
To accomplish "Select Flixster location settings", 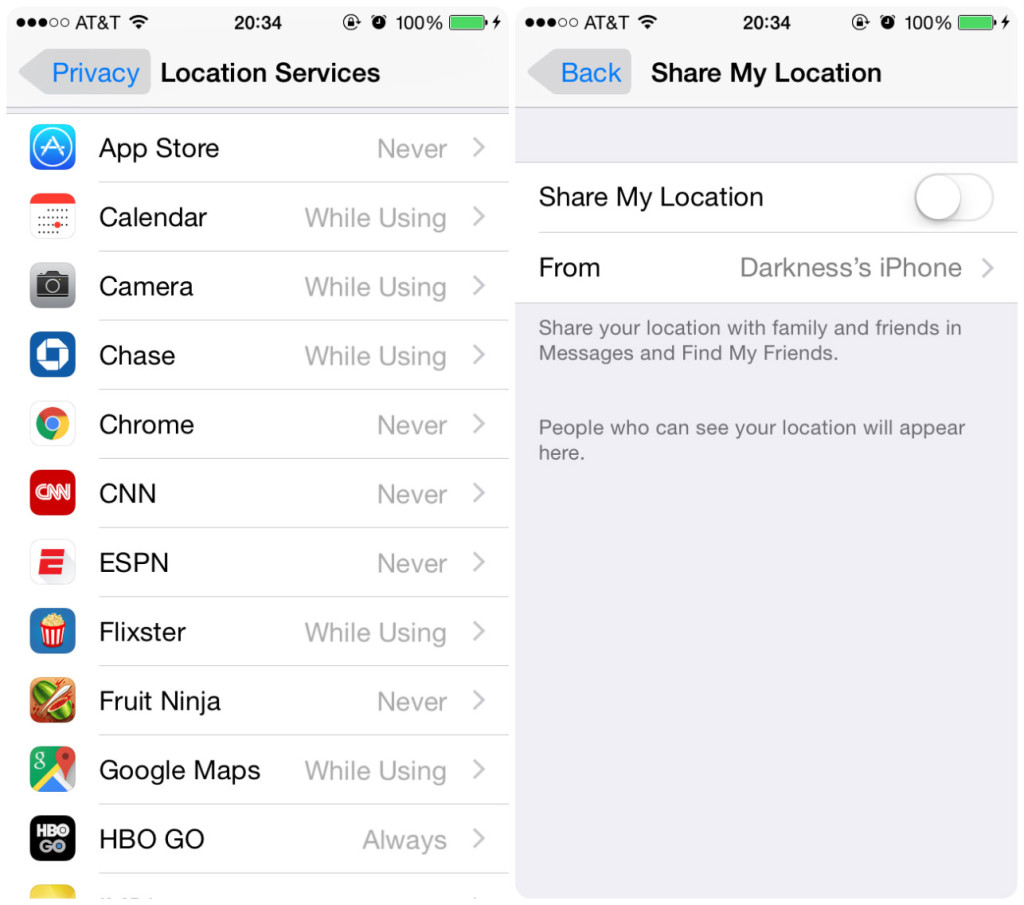I will (x=258, y=632).
